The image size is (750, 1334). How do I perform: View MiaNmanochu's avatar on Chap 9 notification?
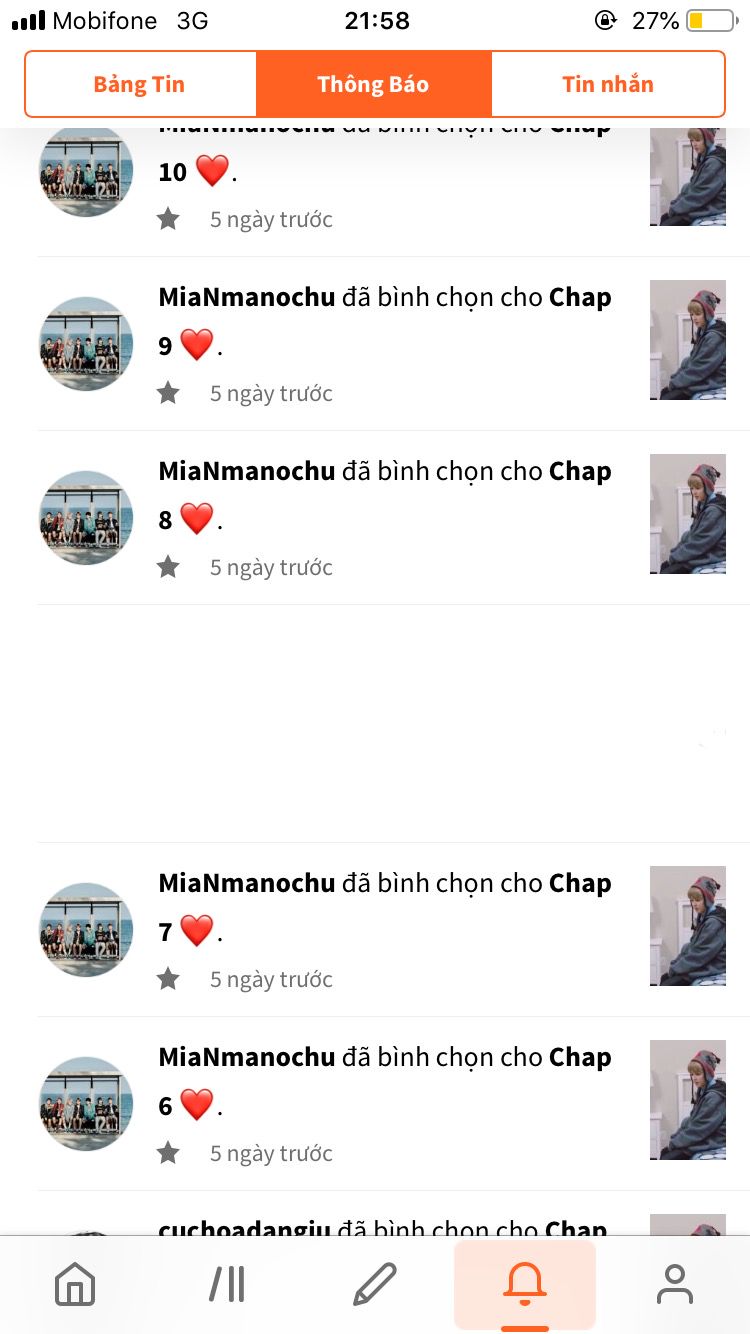click(85, 343)
